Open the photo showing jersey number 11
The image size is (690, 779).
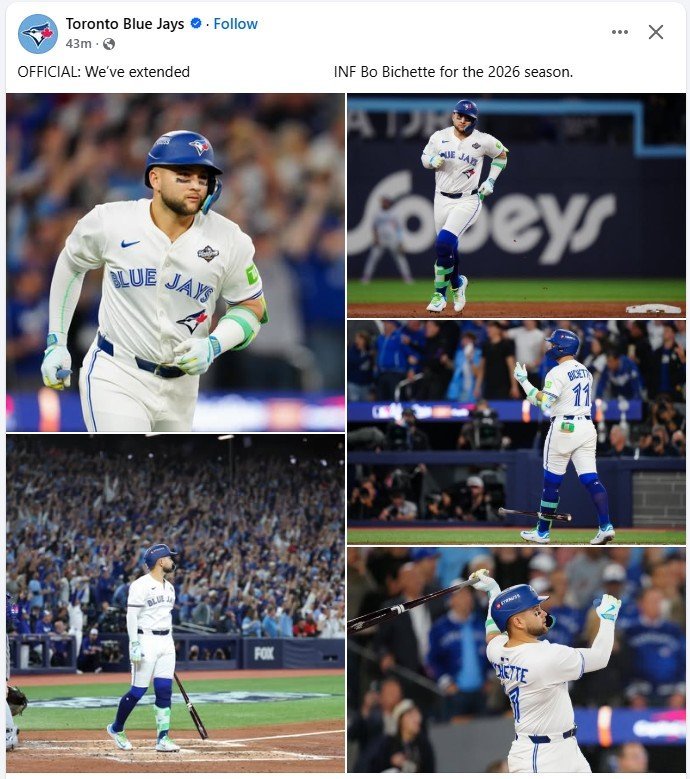click(516, 432)
